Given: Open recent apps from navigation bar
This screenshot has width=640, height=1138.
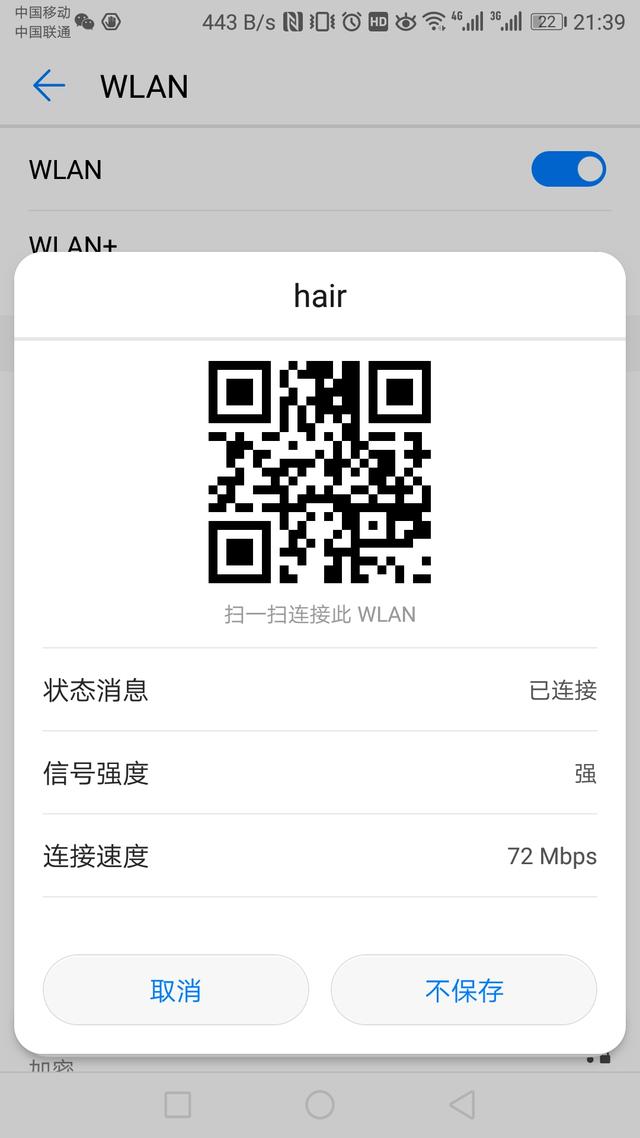Looking at the screenshot, I should tap(178, 1104).
